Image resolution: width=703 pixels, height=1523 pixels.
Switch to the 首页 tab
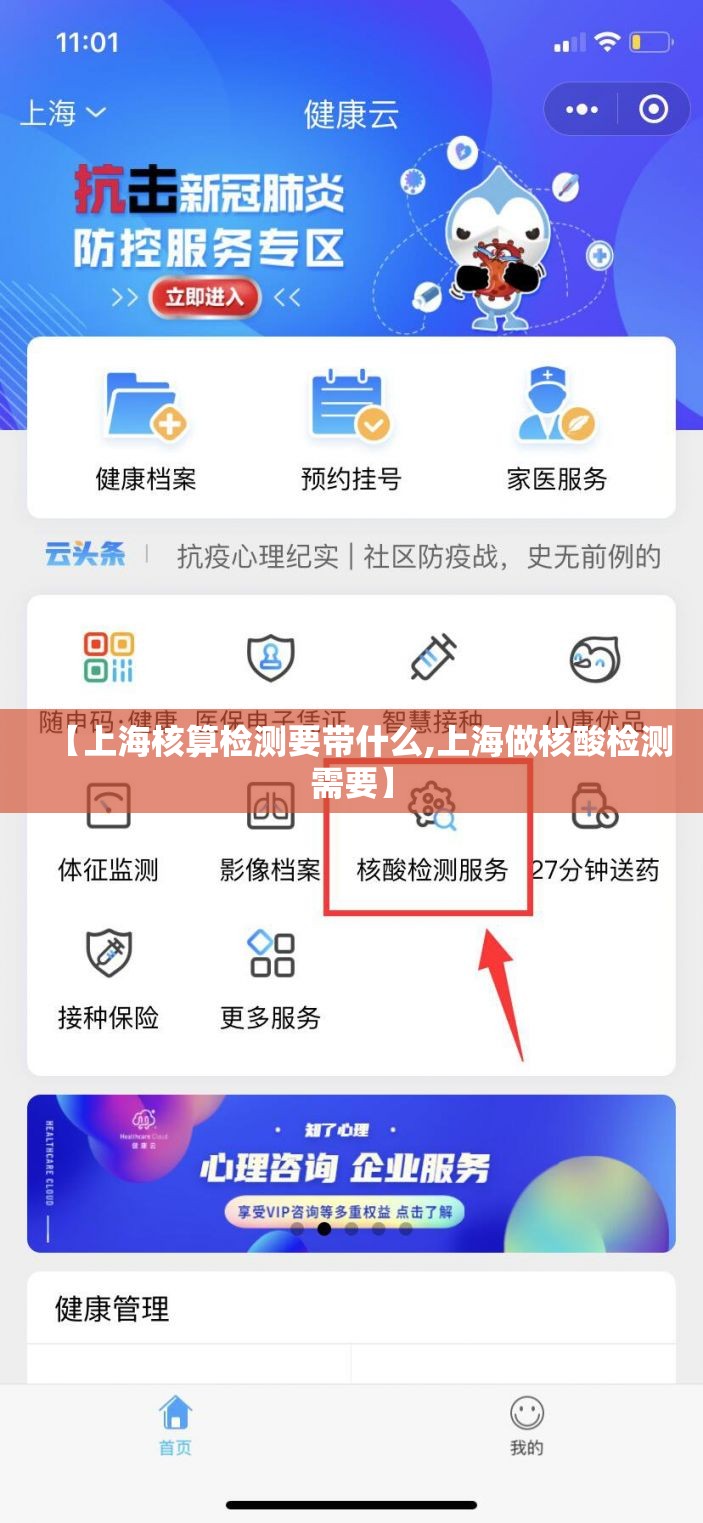point(175,1426)
